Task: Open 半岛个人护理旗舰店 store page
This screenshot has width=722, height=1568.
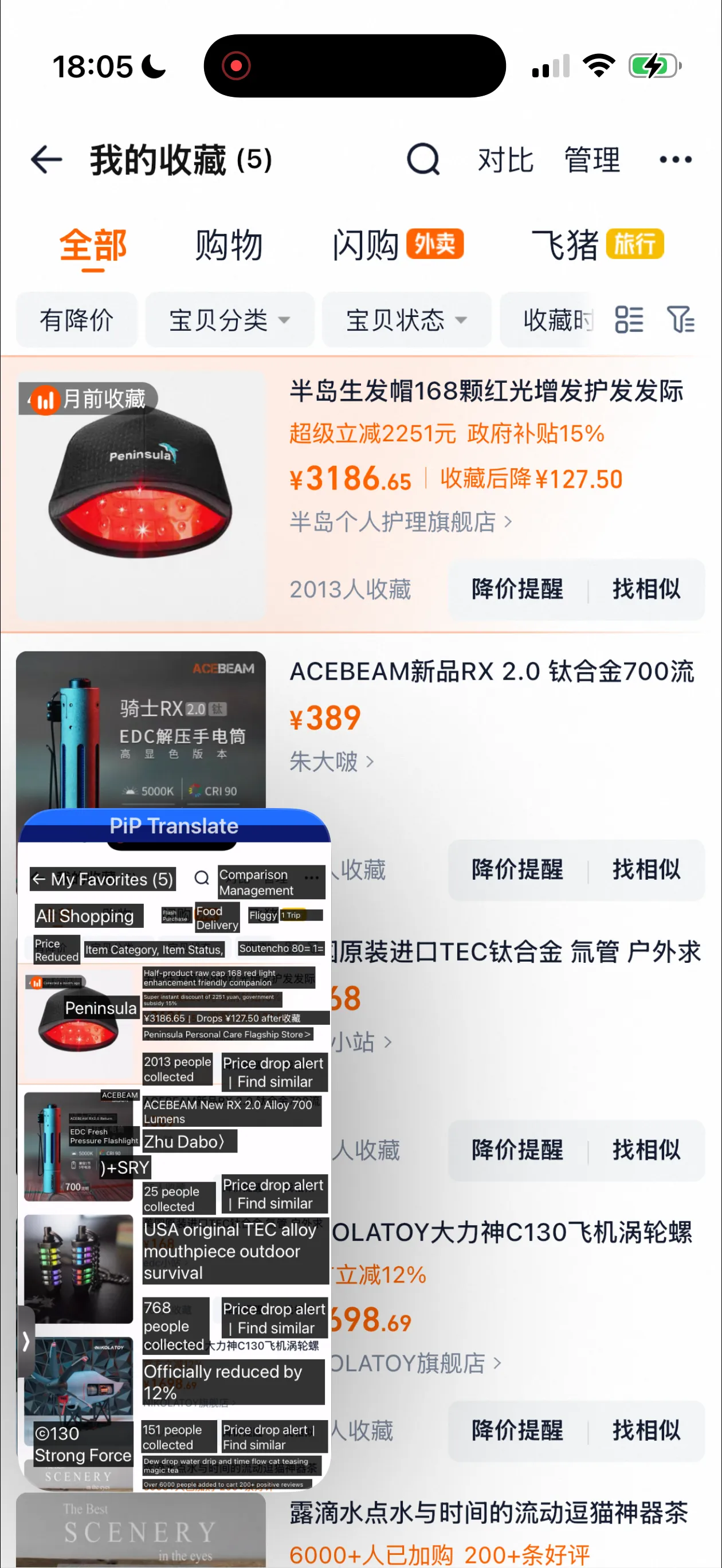Action: [x=400, y=522]
